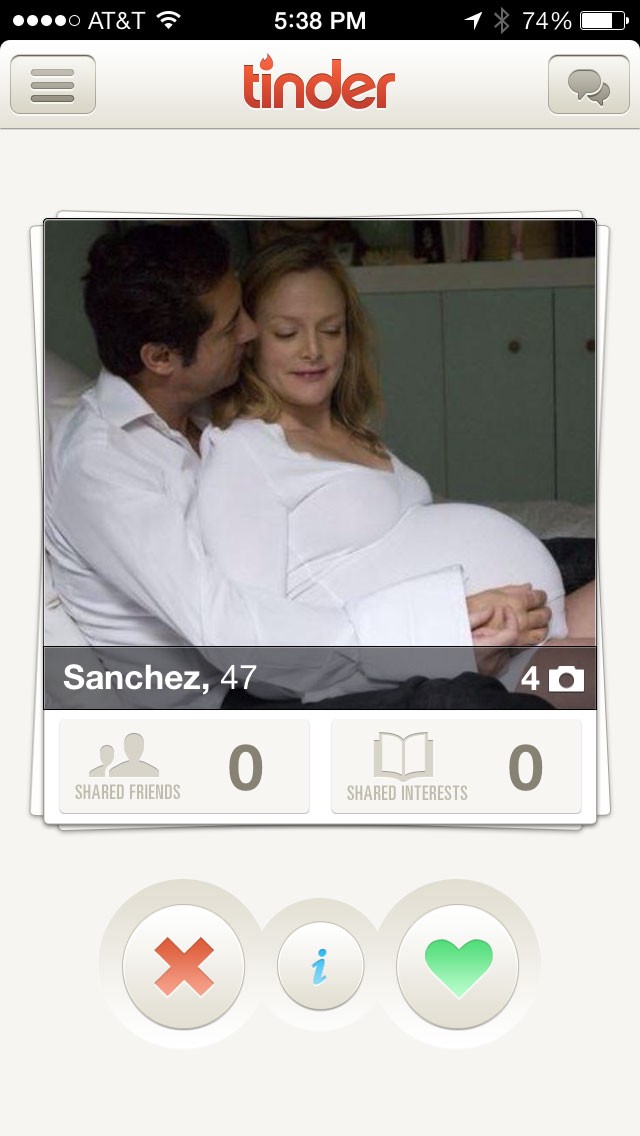Like the profile with green heart
This screenshot has width=640, height=1136.
click(x=457, y=966)
